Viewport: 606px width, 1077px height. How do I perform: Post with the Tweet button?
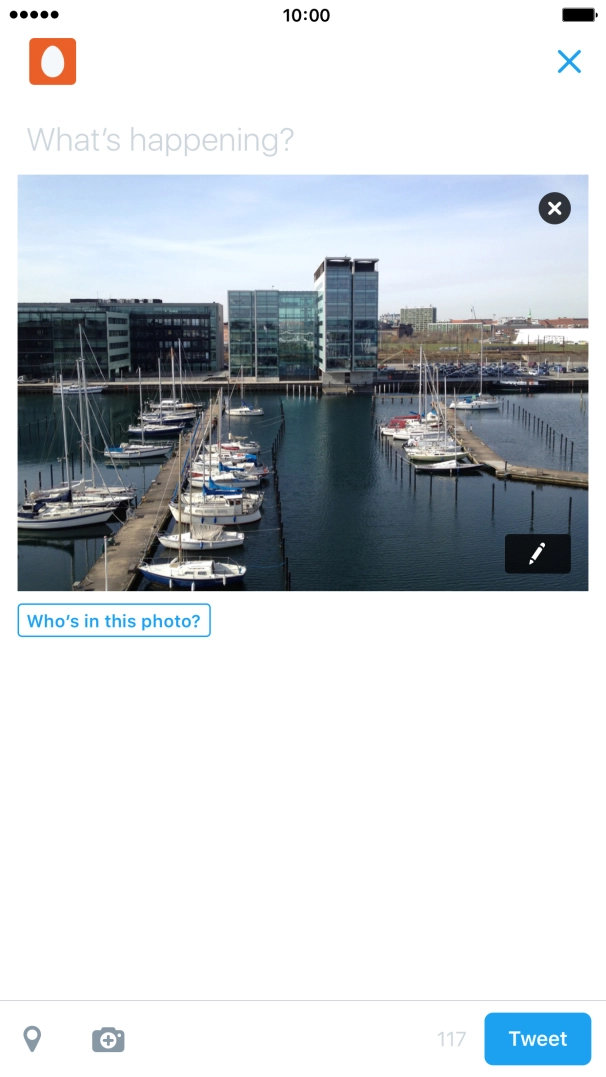pos(538,1039)
